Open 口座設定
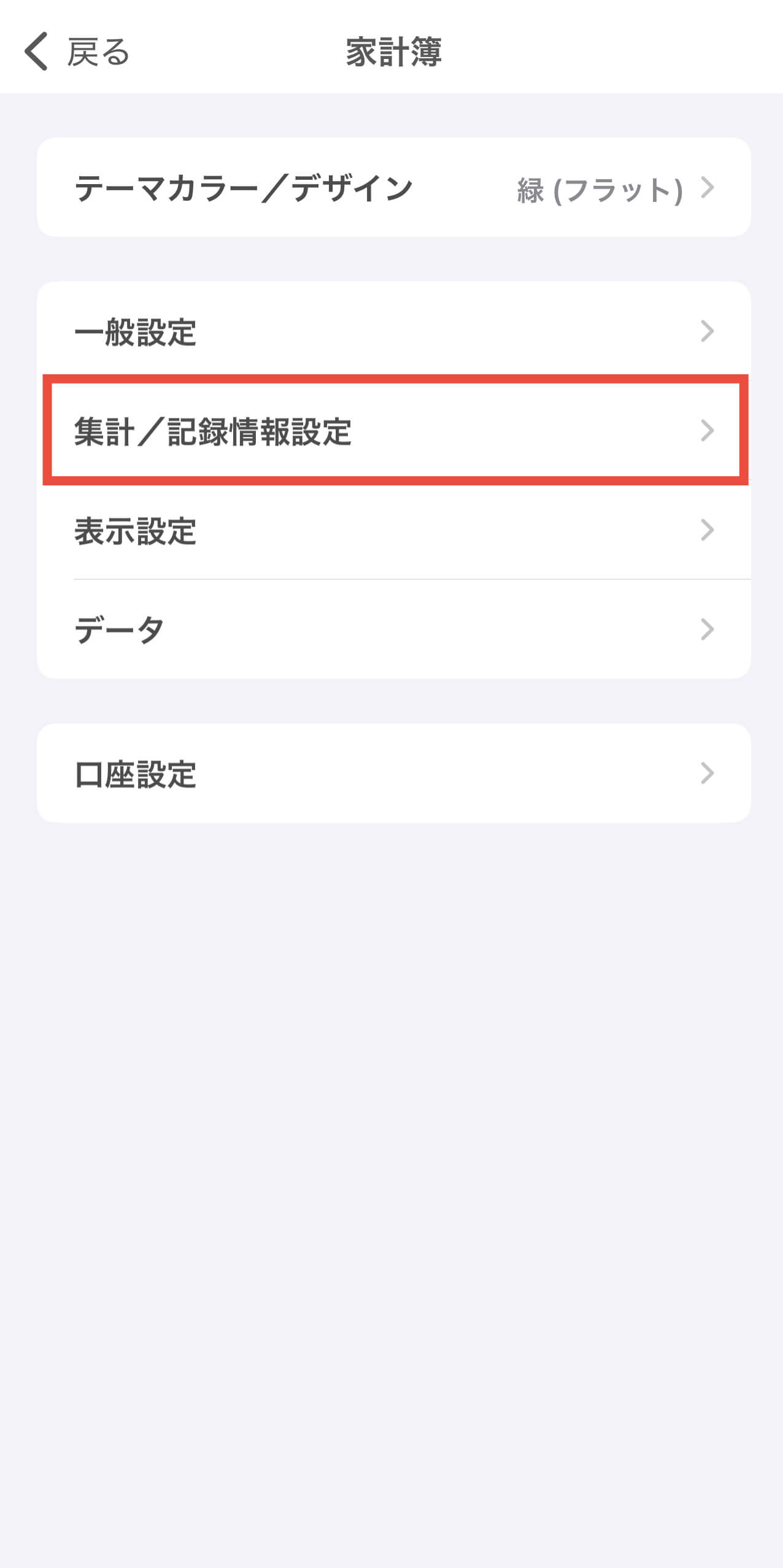The height and width of the screenshot is (1568, 783). pyautogui.click(x=393, y=773)
